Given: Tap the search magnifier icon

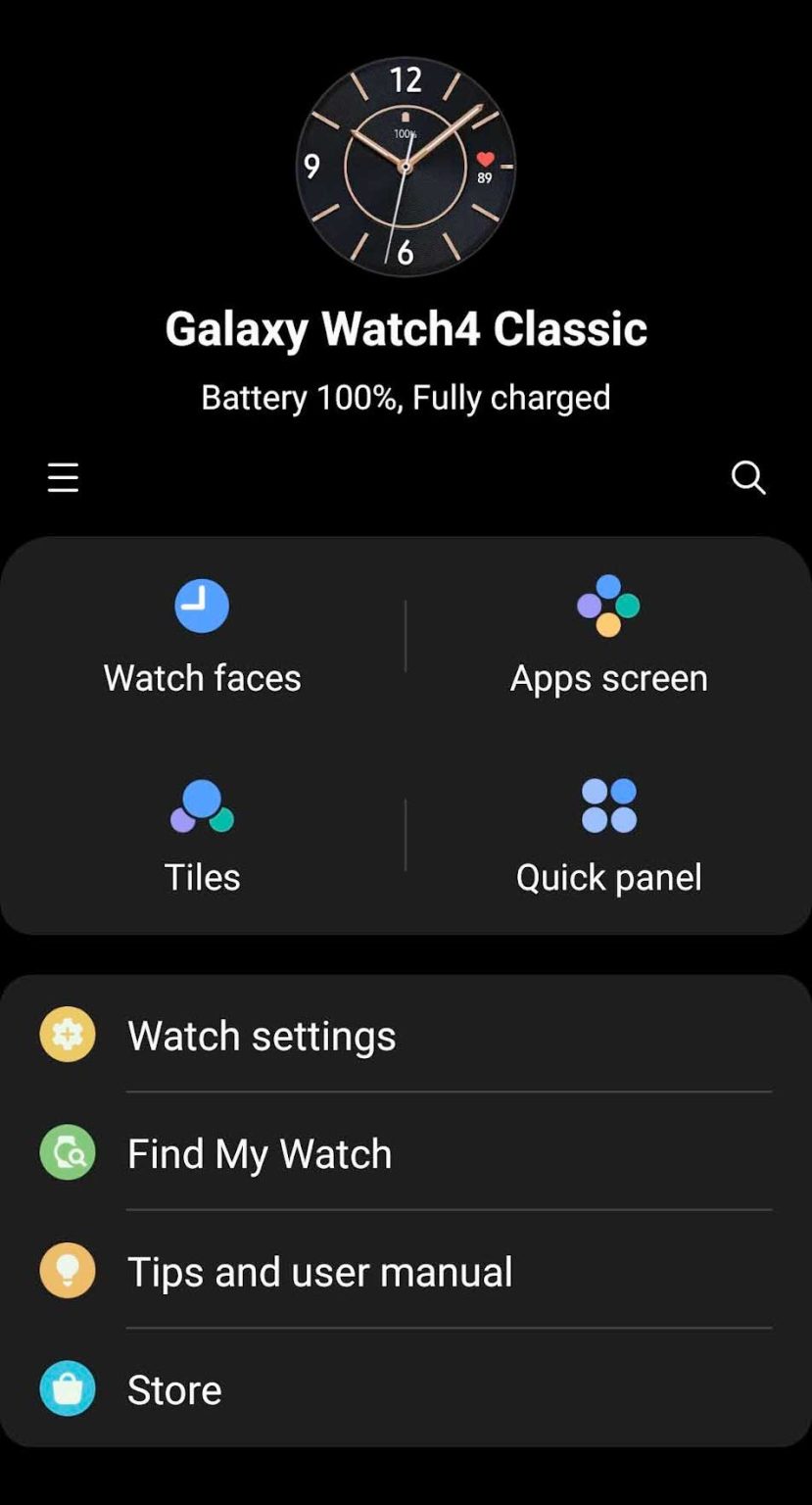Looking at the screenshot, I should point(748,477).
